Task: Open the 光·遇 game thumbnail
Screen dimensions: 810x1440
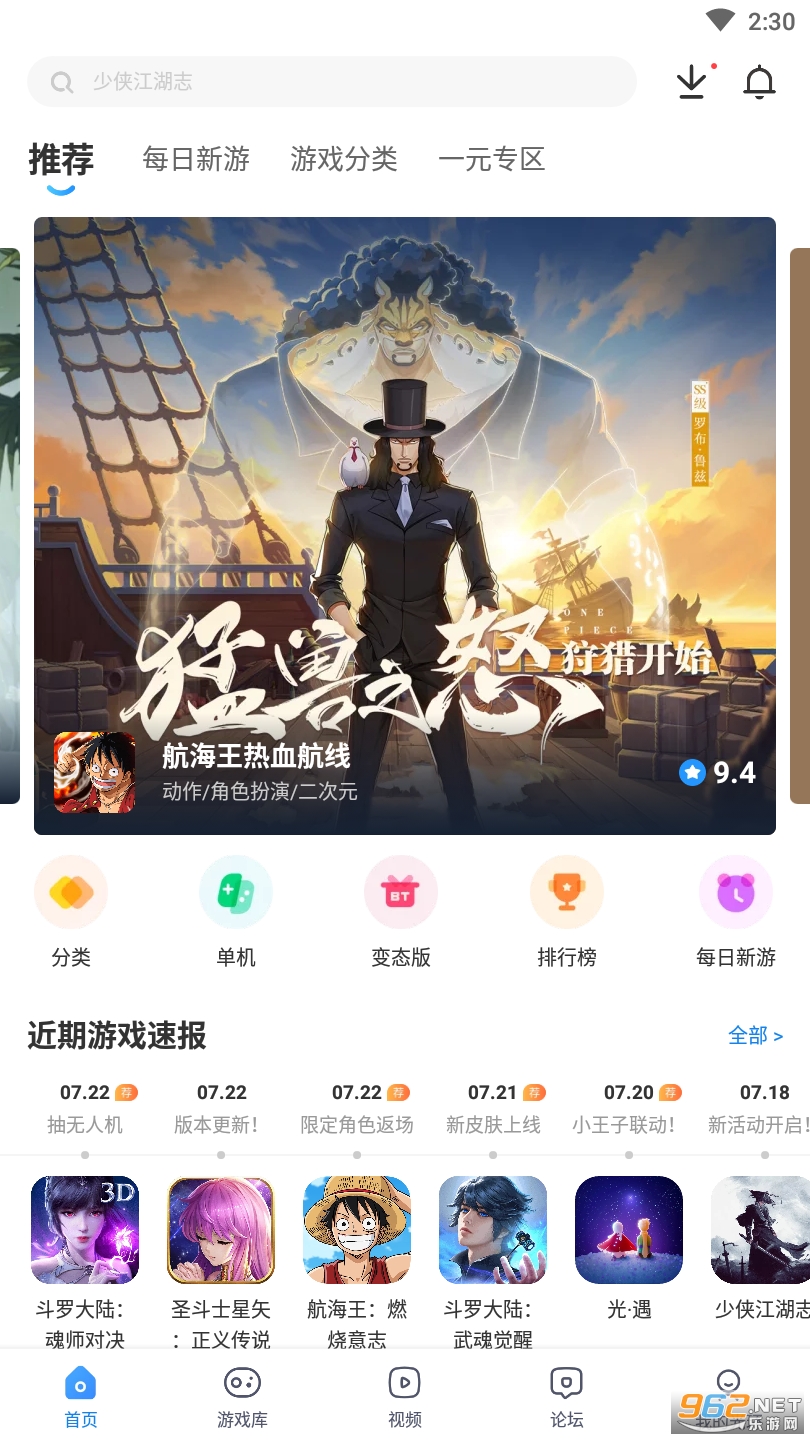Action: tap(629, 1229)
